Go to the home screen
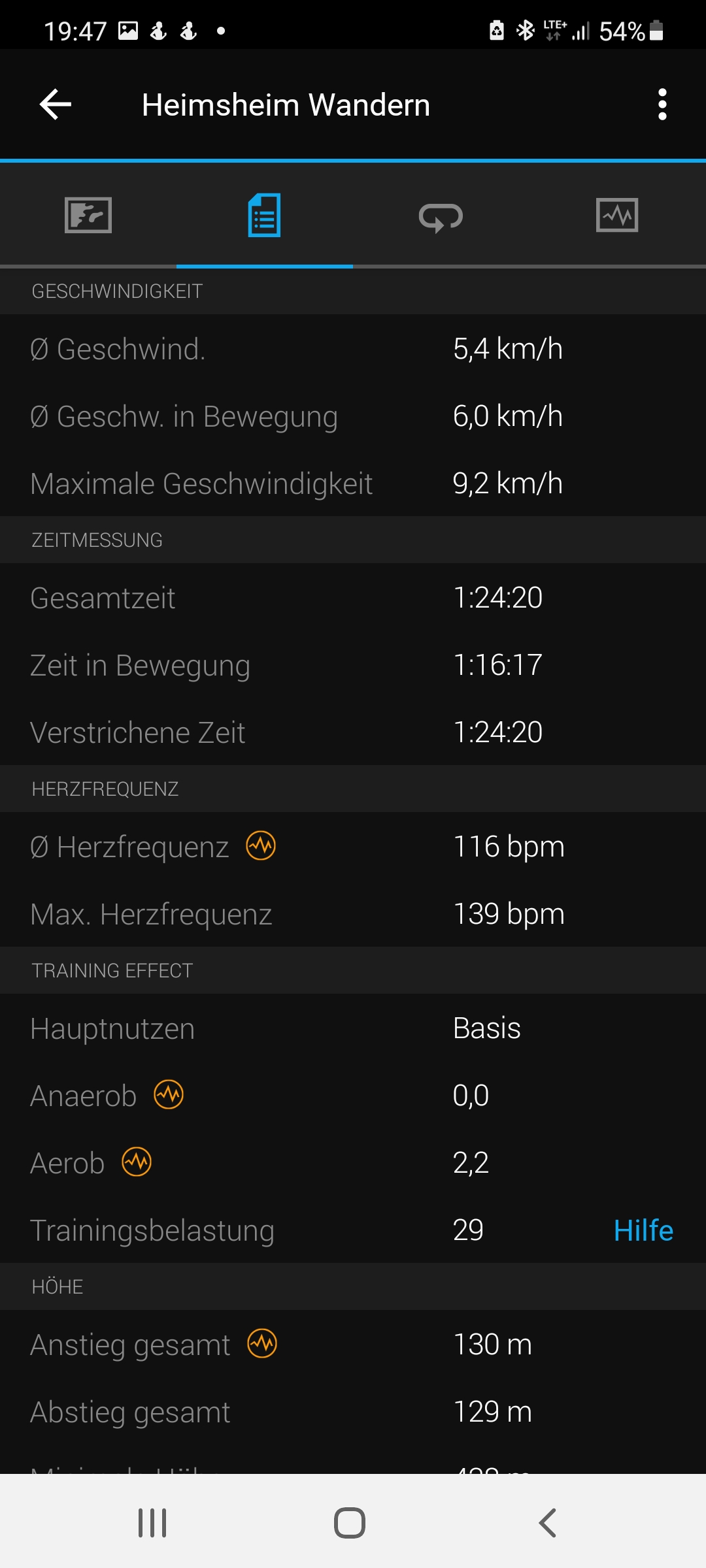This screenshot has width=706, height=1568. [350, 1523]
